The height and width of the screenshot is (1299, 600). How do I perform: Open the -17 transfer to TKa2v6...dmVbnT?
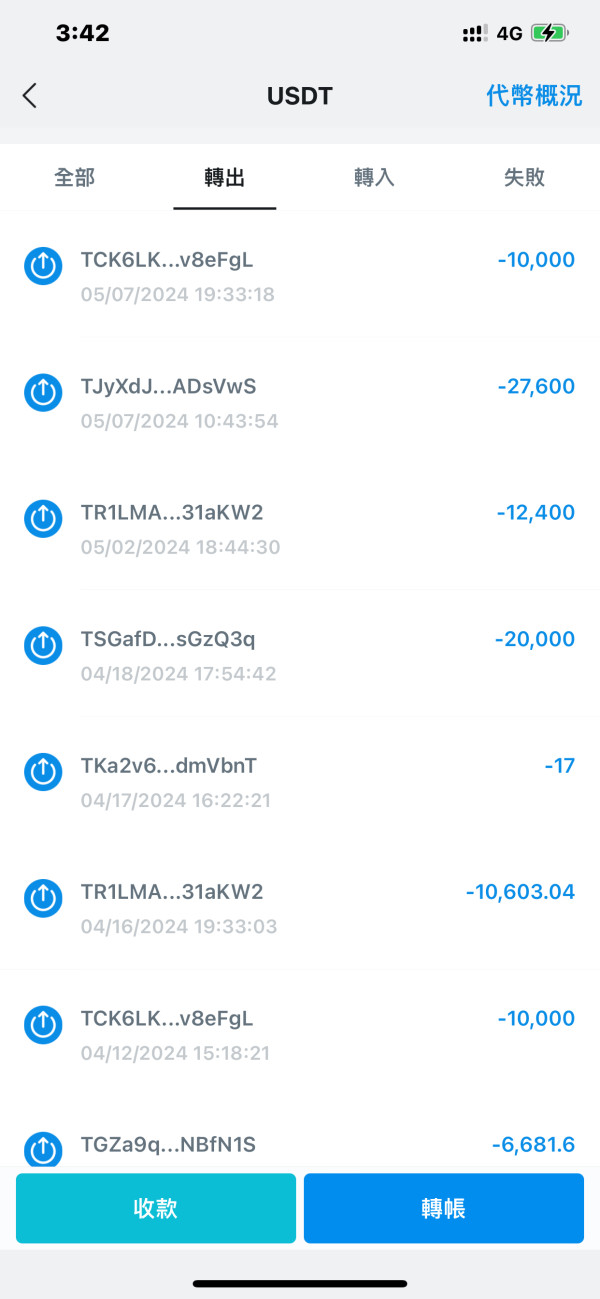(300, 781)
